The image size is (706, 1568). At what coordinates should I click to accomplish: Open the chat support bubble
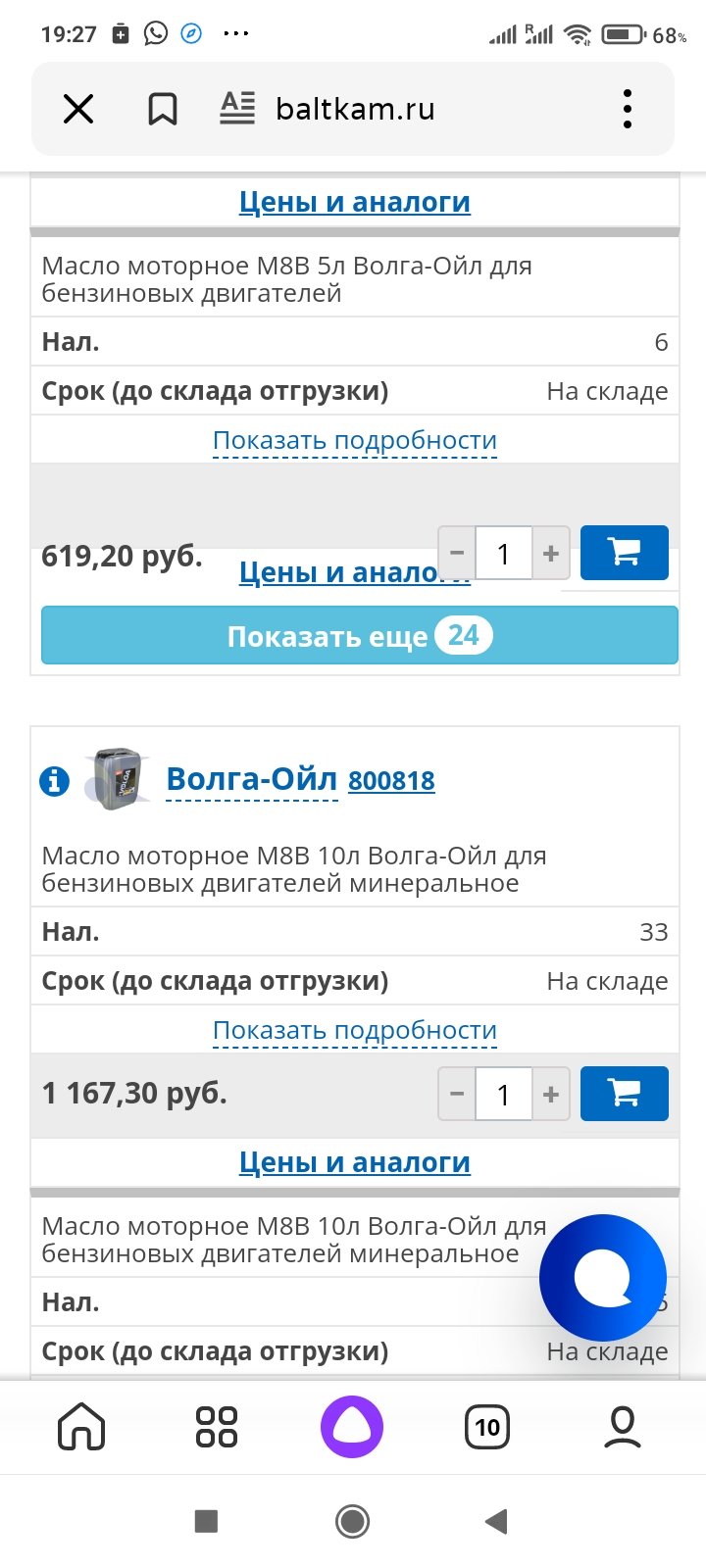(x=603, y=1278)
